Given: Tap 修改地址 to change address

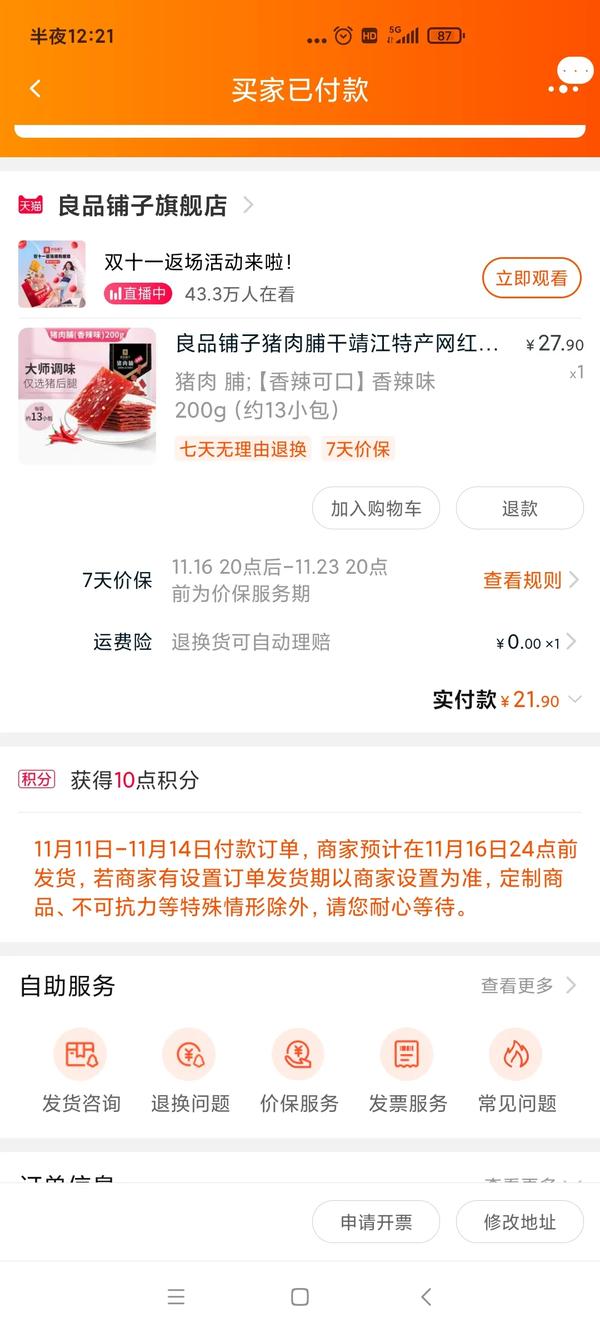Looking at the screenshot, I should tap(519, 1222).
